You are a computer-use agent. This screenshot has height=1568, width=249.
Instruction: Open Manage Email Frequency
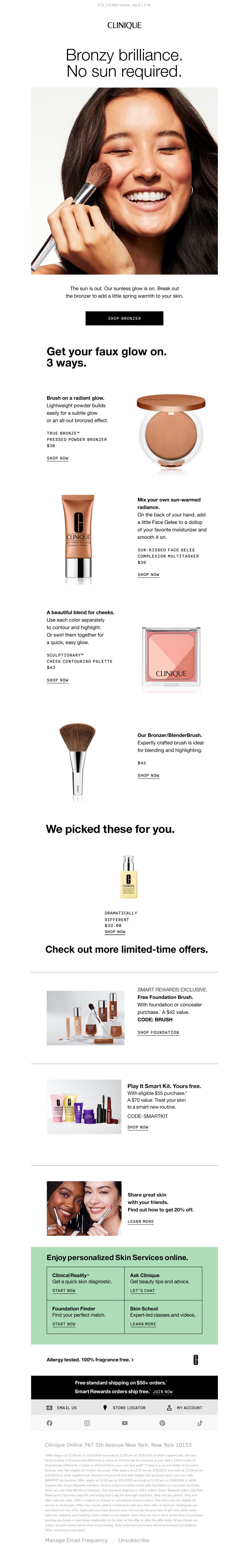click(76, 1540)
